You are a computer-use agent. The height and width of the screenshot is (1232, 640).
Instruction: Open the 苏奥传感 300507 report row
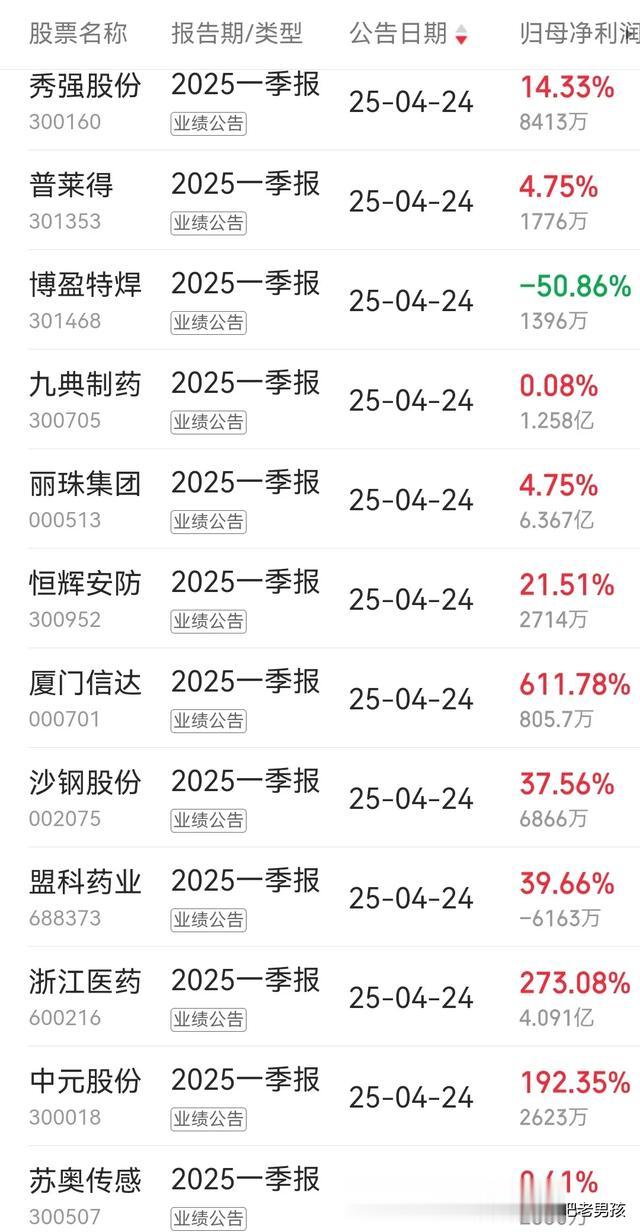320,1189
